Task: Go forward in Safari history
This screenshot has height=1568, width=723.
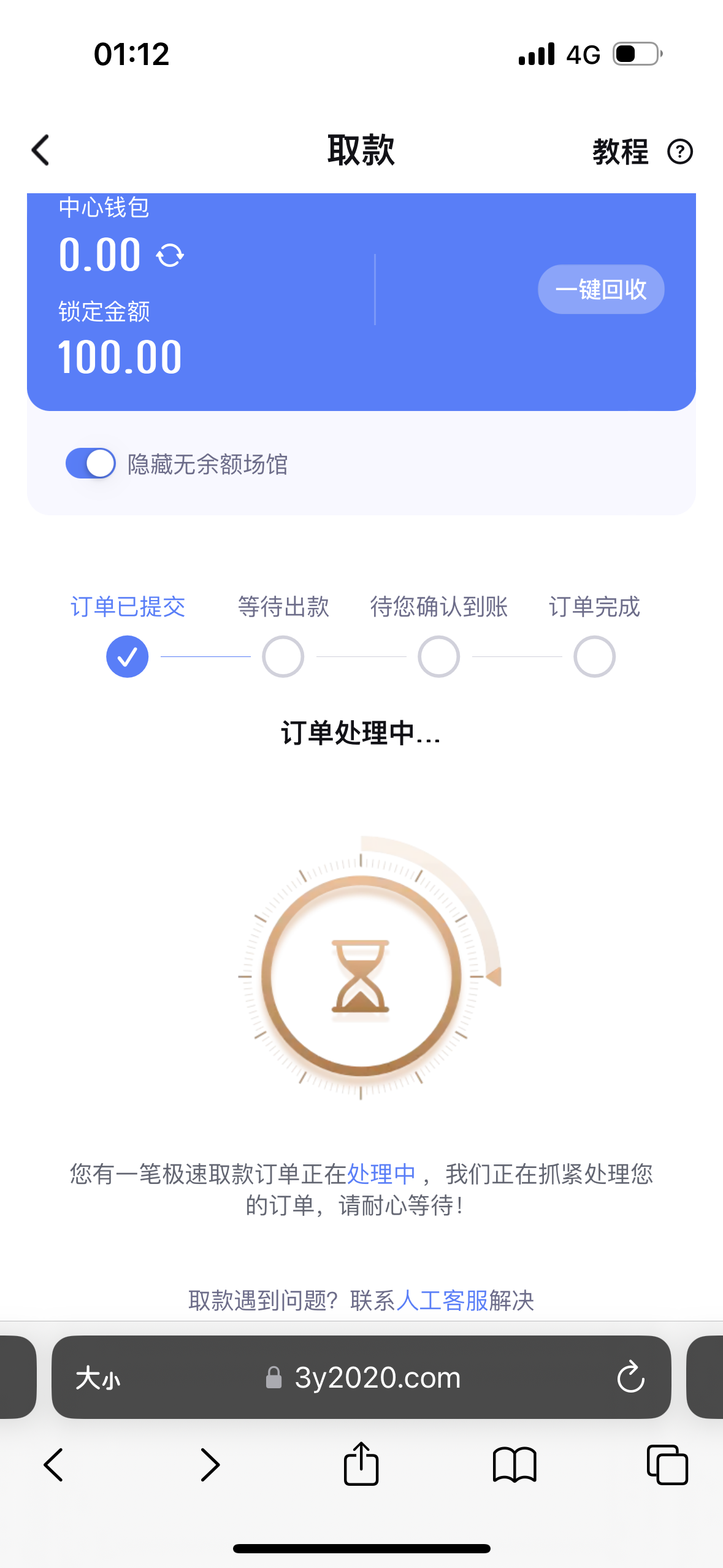Action: click(210, 1465)
